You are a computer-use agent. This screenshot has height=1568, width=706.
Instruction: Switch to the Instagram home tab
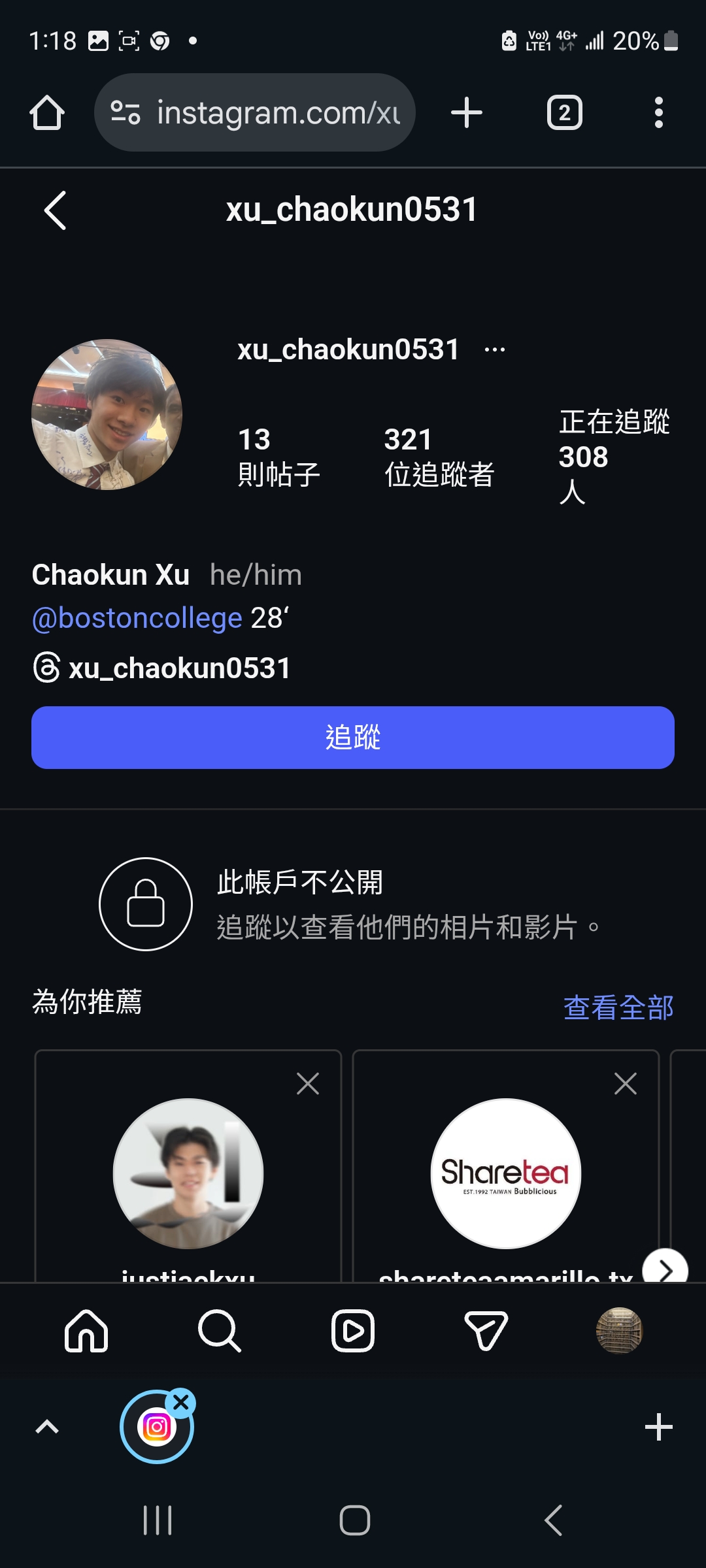[86, 1331]
